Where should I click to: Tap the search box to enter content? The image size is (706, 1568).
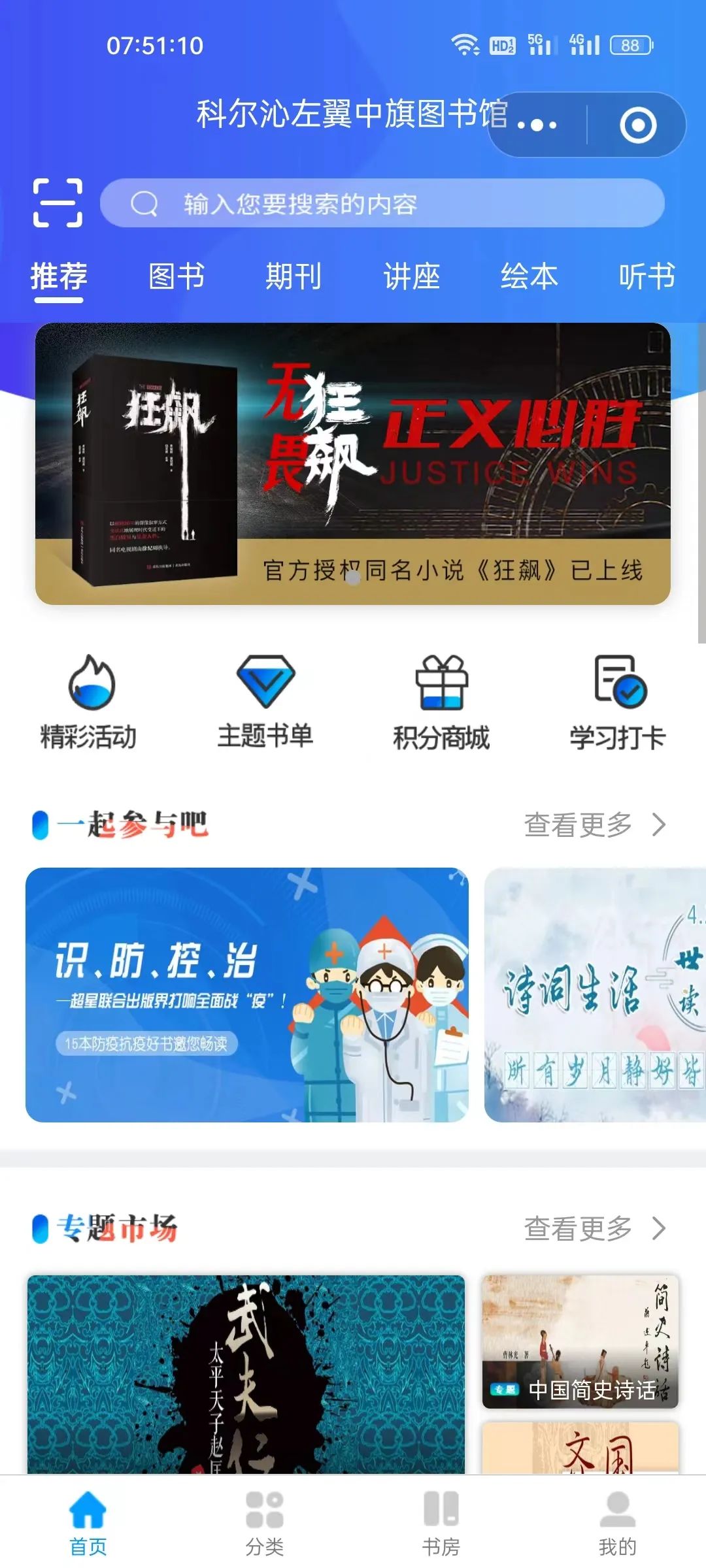click(382, 203)
